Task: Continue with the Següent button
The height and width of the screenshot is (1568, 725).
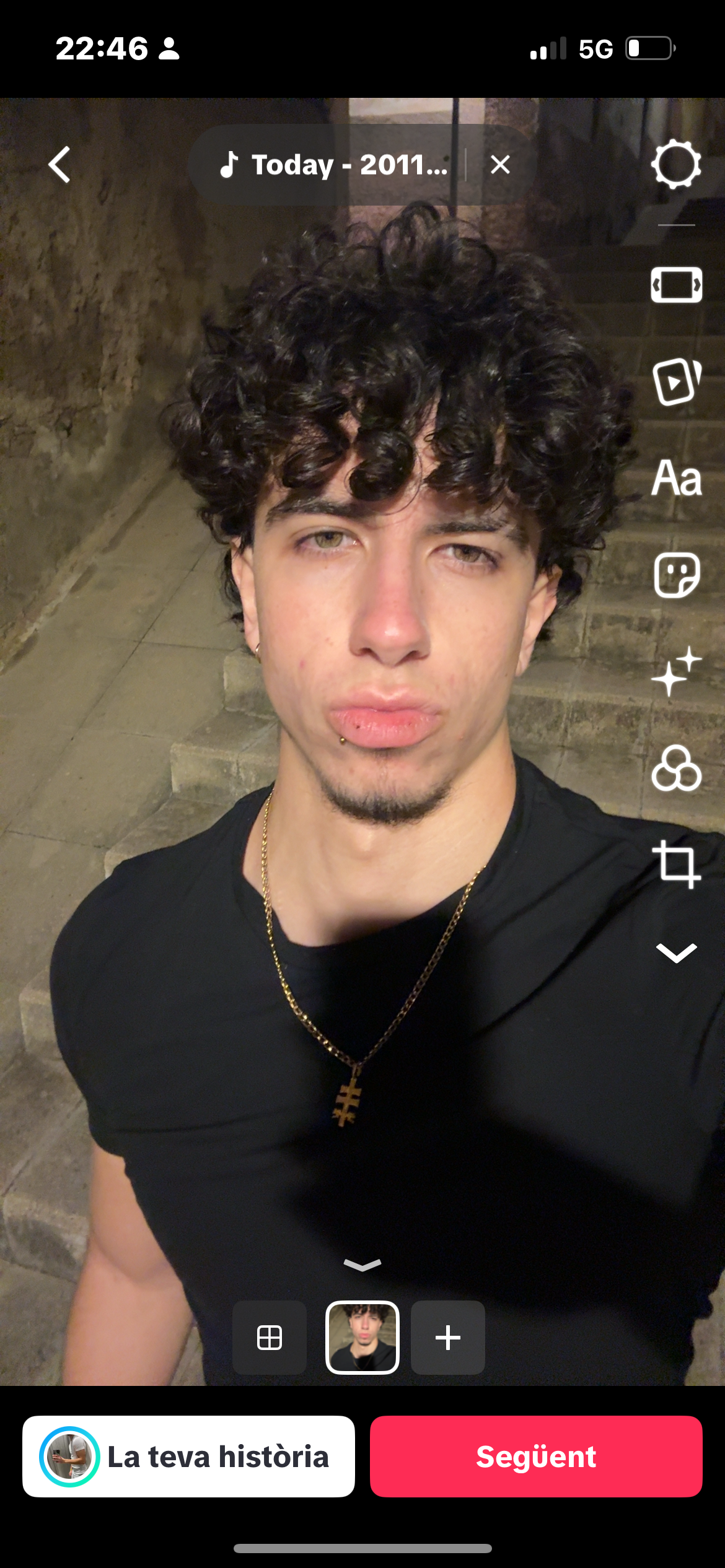Action: [x=536, y=1457]
